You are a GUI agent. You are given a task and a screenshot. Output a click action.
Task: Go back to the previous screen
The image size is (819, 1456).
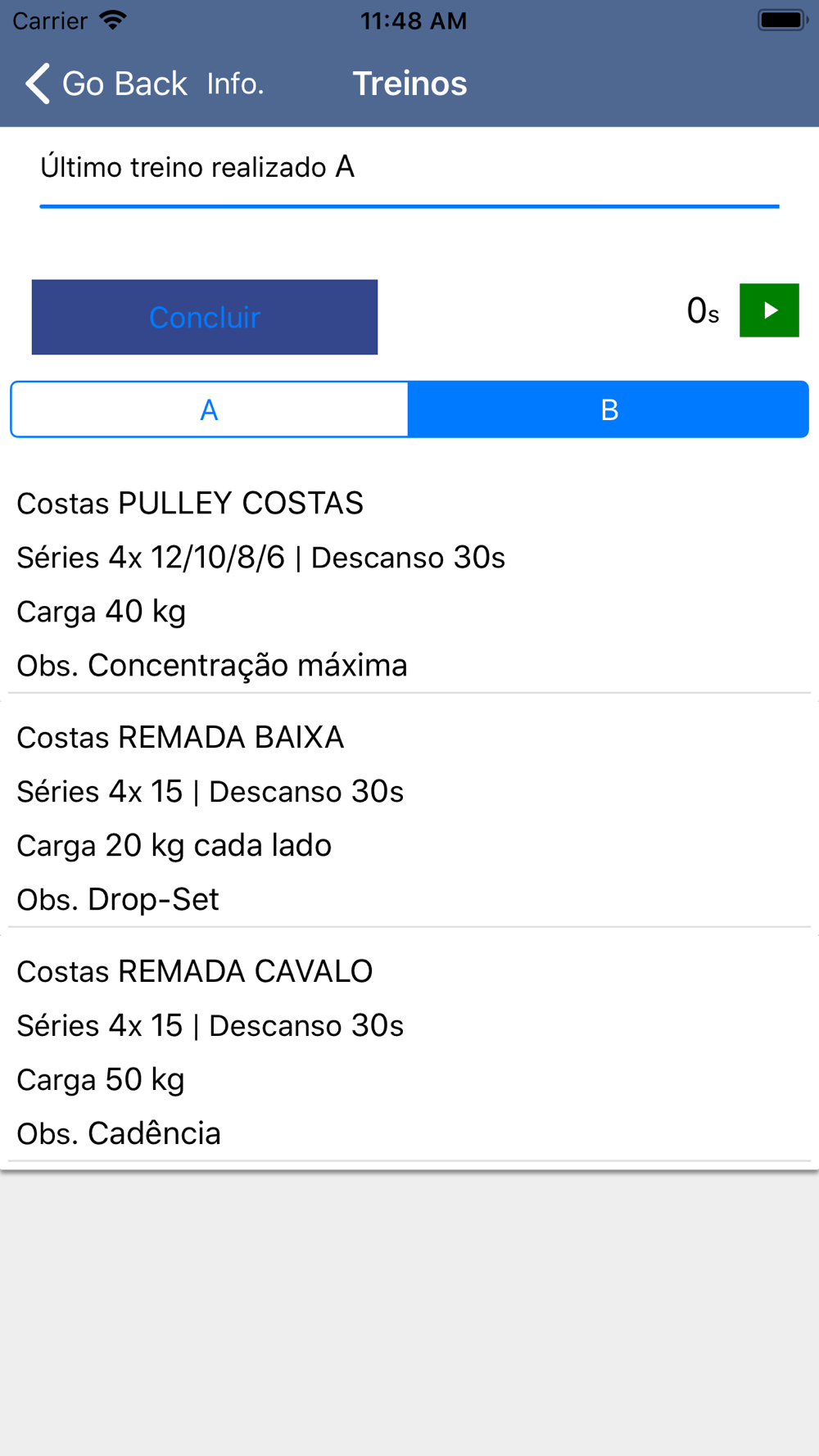click(x=106, y=84)
